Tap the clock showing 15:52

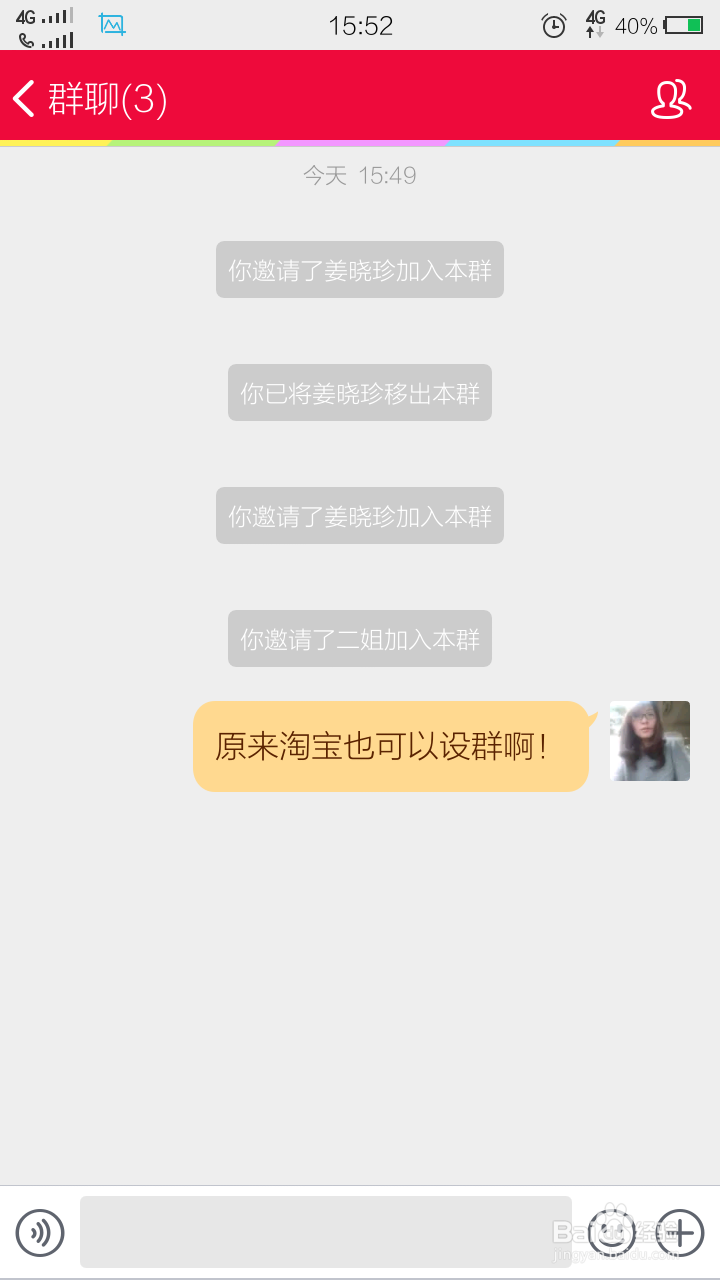coord(360,24)
